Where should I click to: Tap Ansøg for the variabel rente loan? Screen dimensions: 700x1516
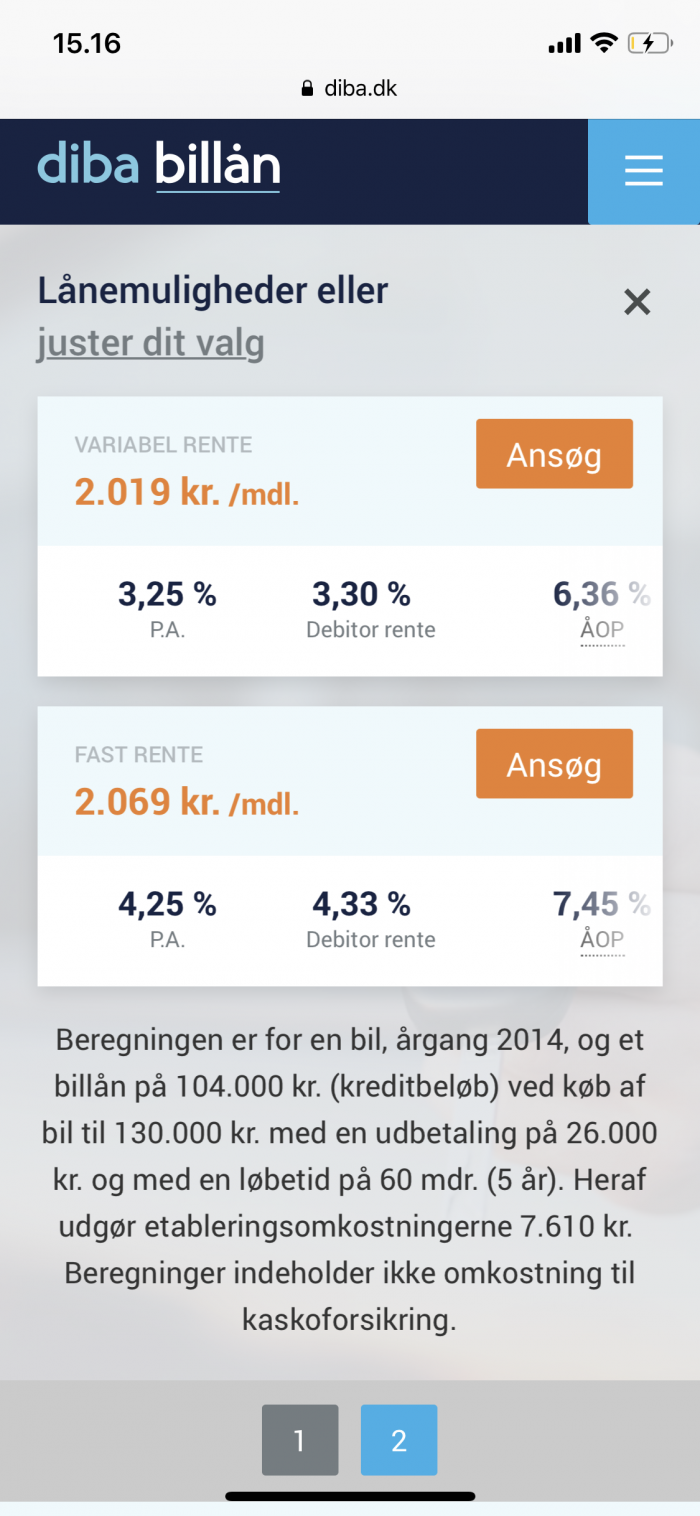(x=554, y=454)
